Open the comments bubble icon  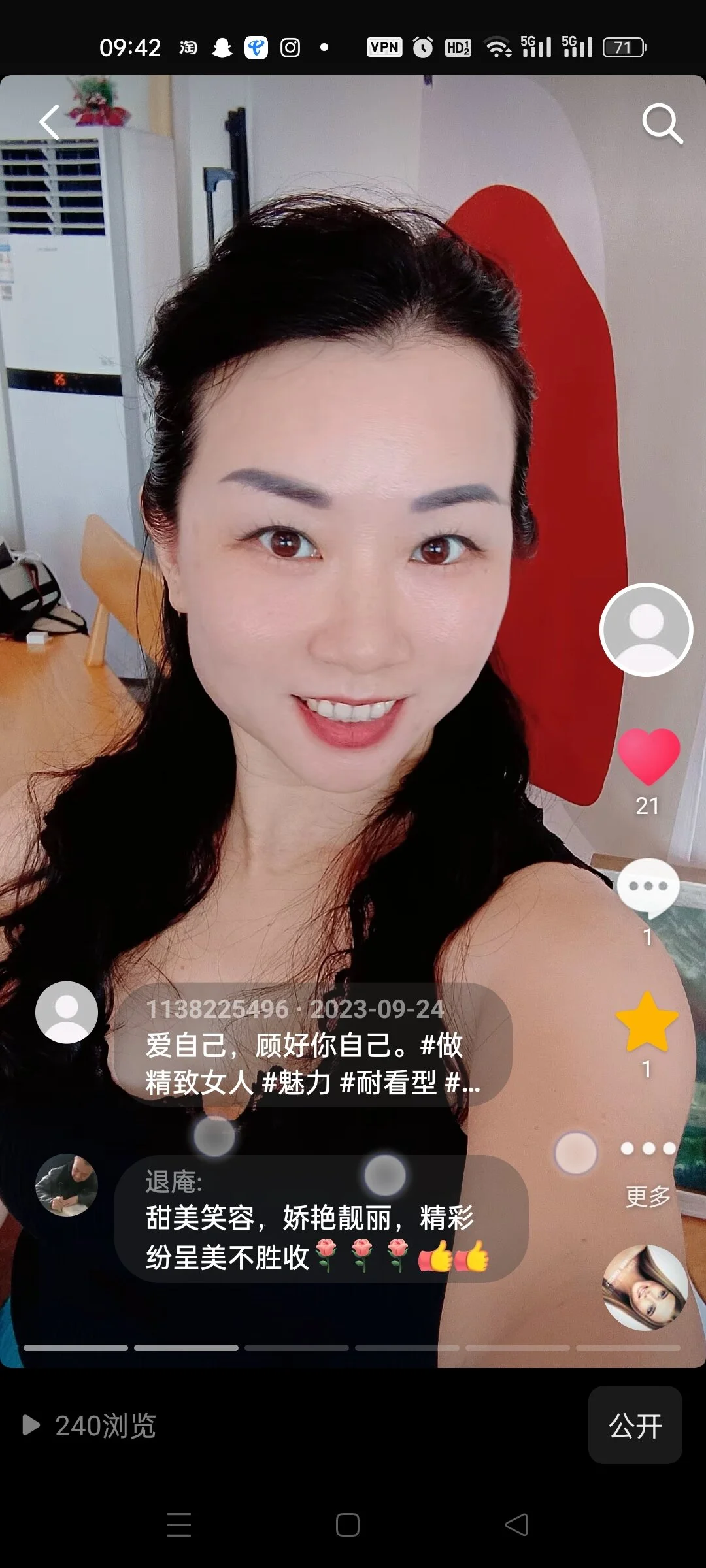tap(648, 889)
